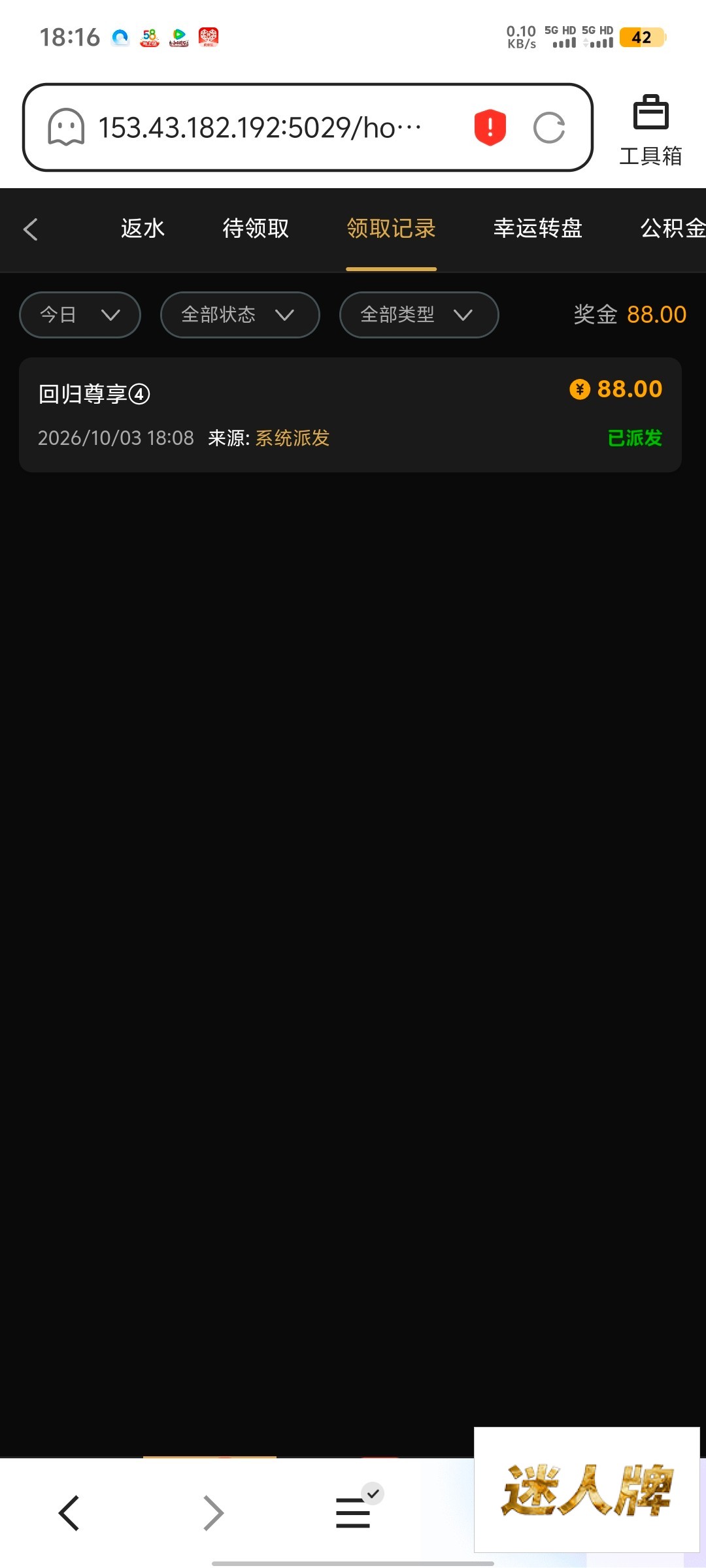The image size is (706, 1568).
Task: Open the 回归尊享④ record
Action: [350, 415]
